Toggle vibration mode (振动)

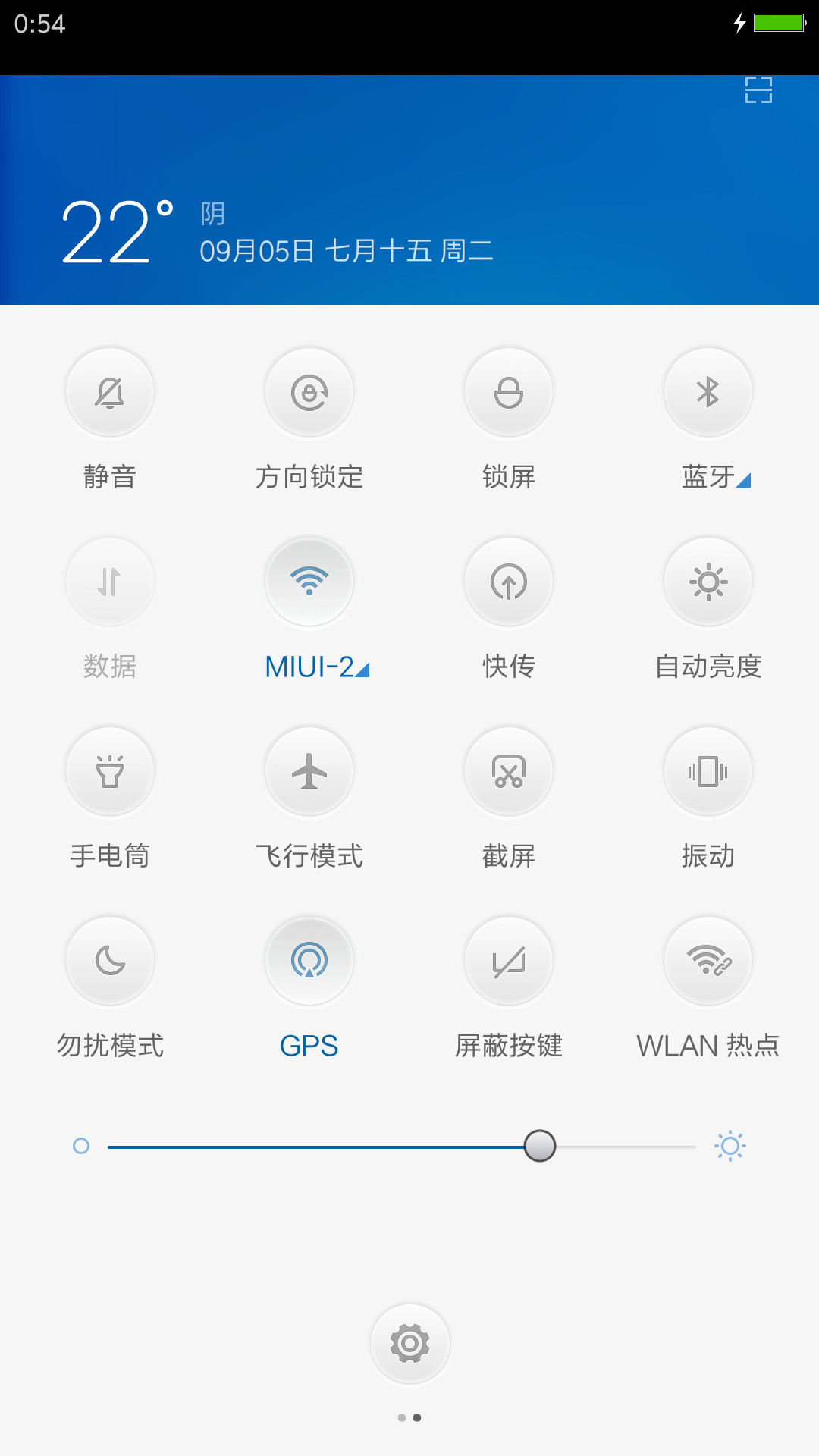(x=708, y=771)
